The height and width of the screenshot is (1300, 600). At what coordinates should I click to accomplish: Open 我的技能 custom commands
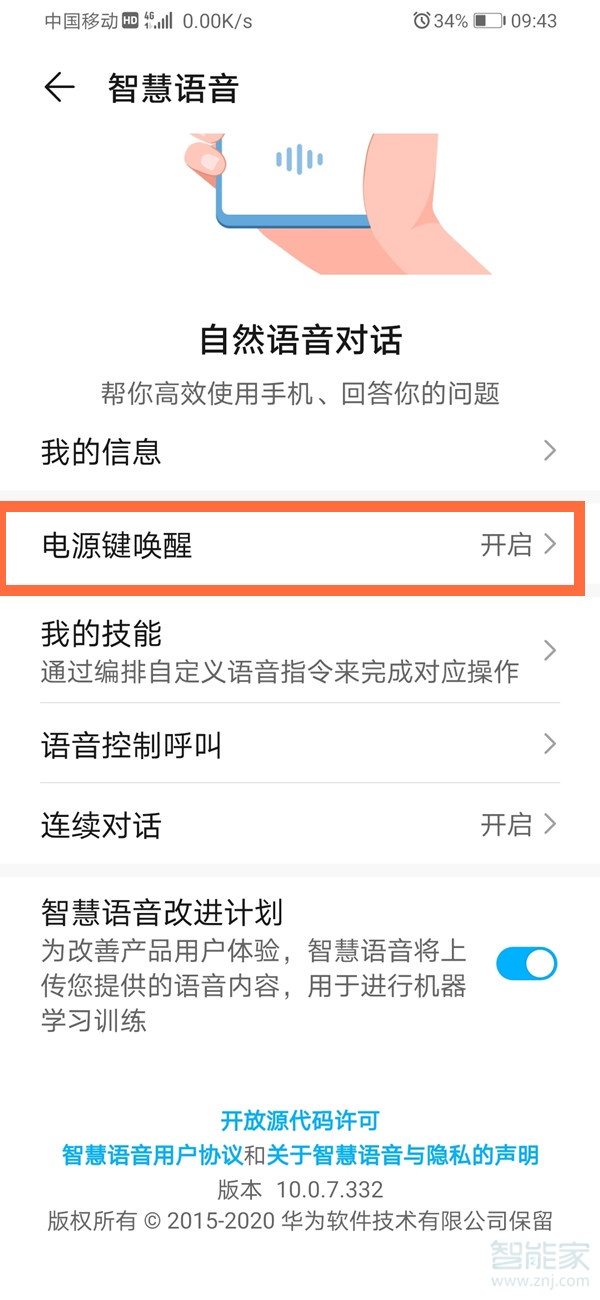coord(300,651)
